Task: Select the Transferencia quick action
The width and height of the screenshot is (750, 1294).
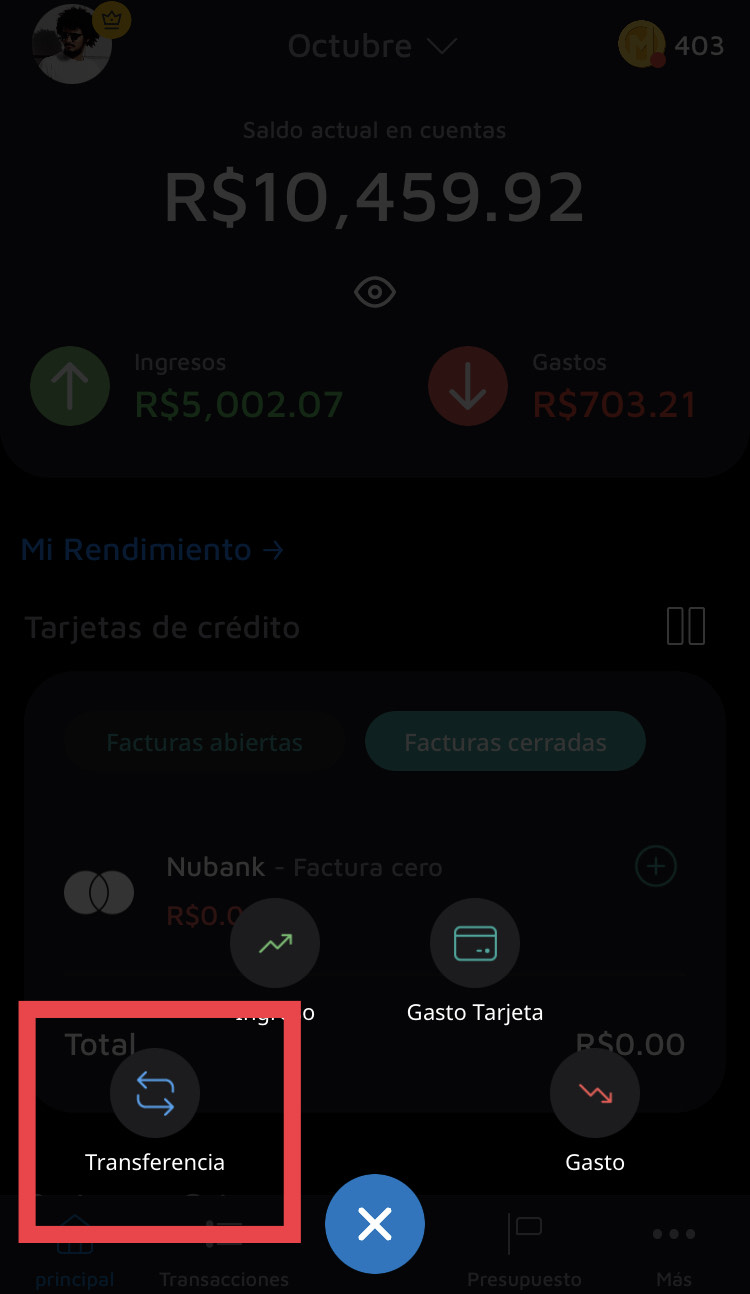Action: (155, 1094)
